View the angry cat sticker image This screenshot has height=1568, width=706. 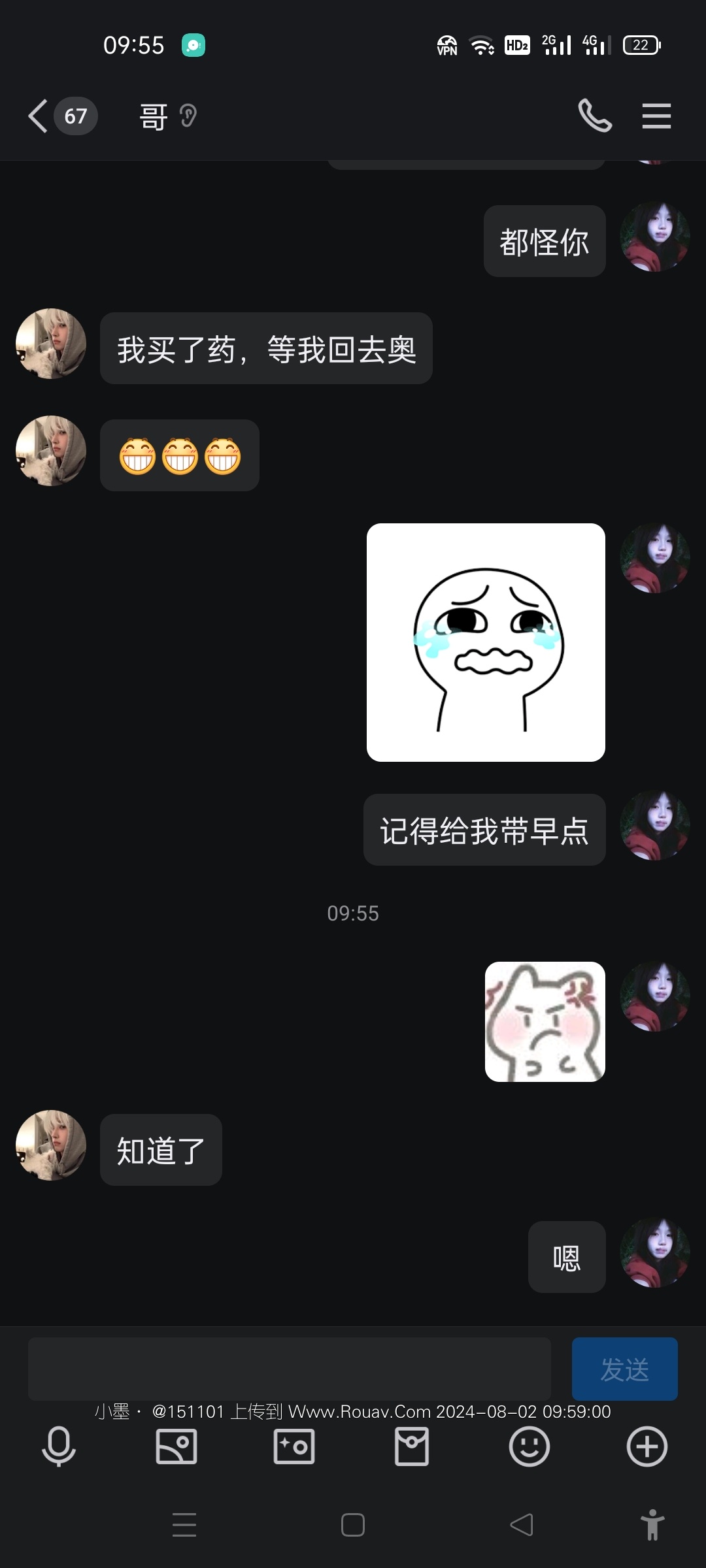[545, 1022]
